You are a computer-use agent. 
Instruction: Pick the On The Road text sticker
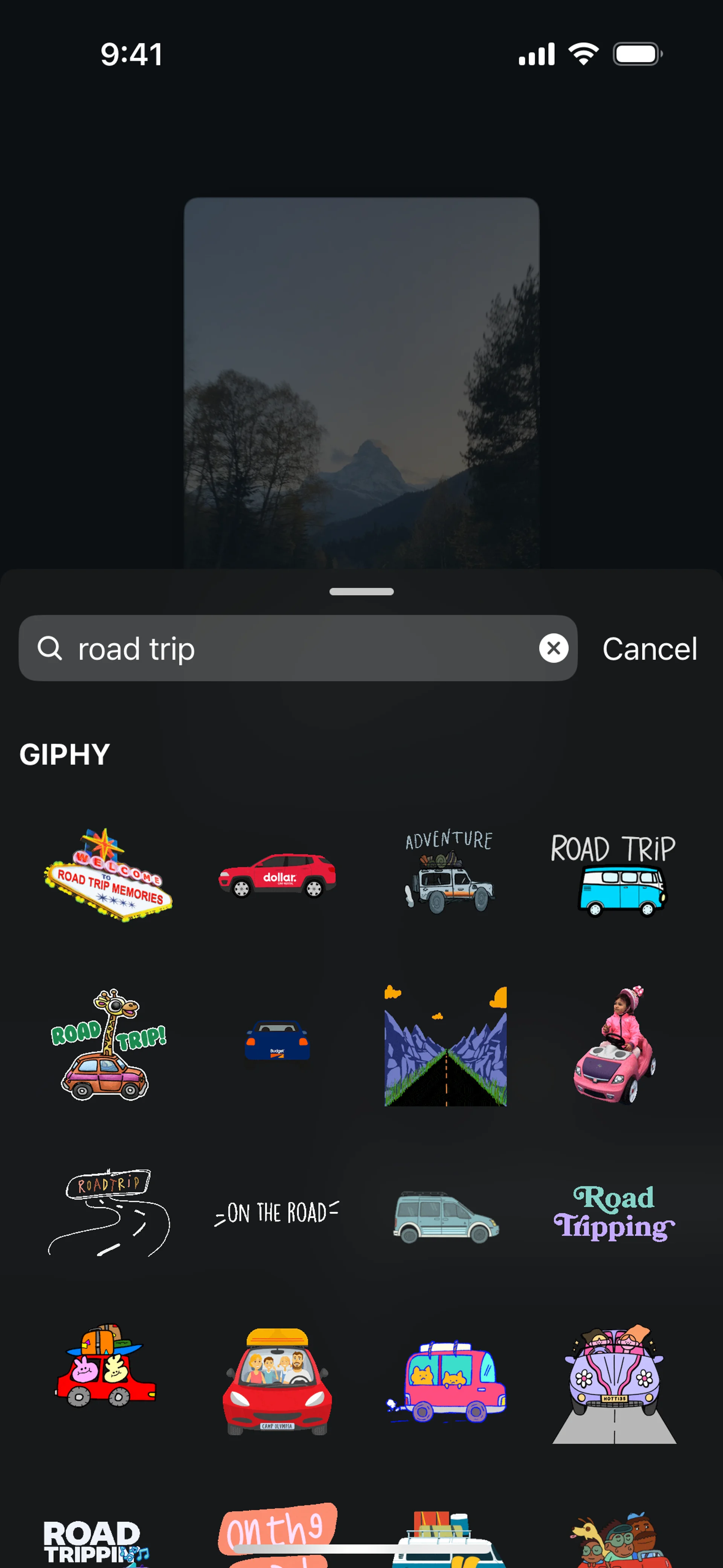(x=278, y=1212)
